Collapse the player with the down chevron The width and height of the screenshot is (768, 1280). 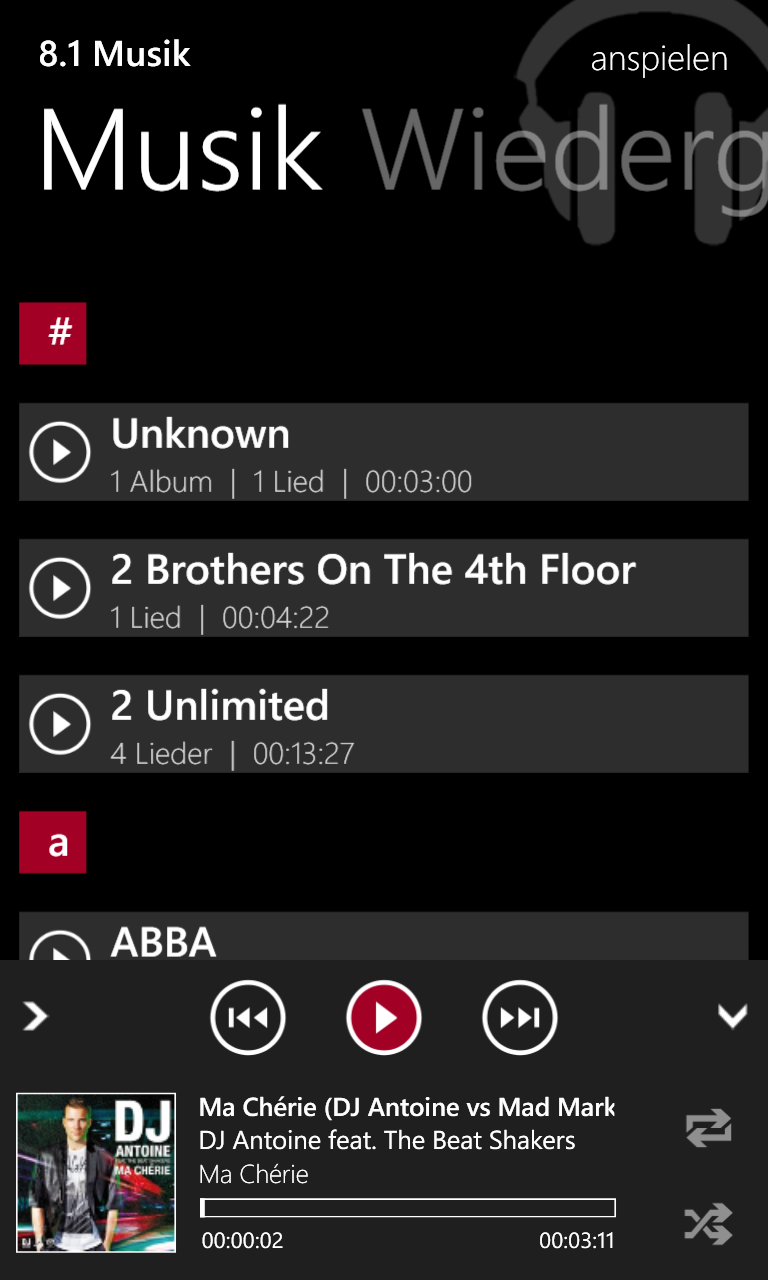tap(733, 1017)
